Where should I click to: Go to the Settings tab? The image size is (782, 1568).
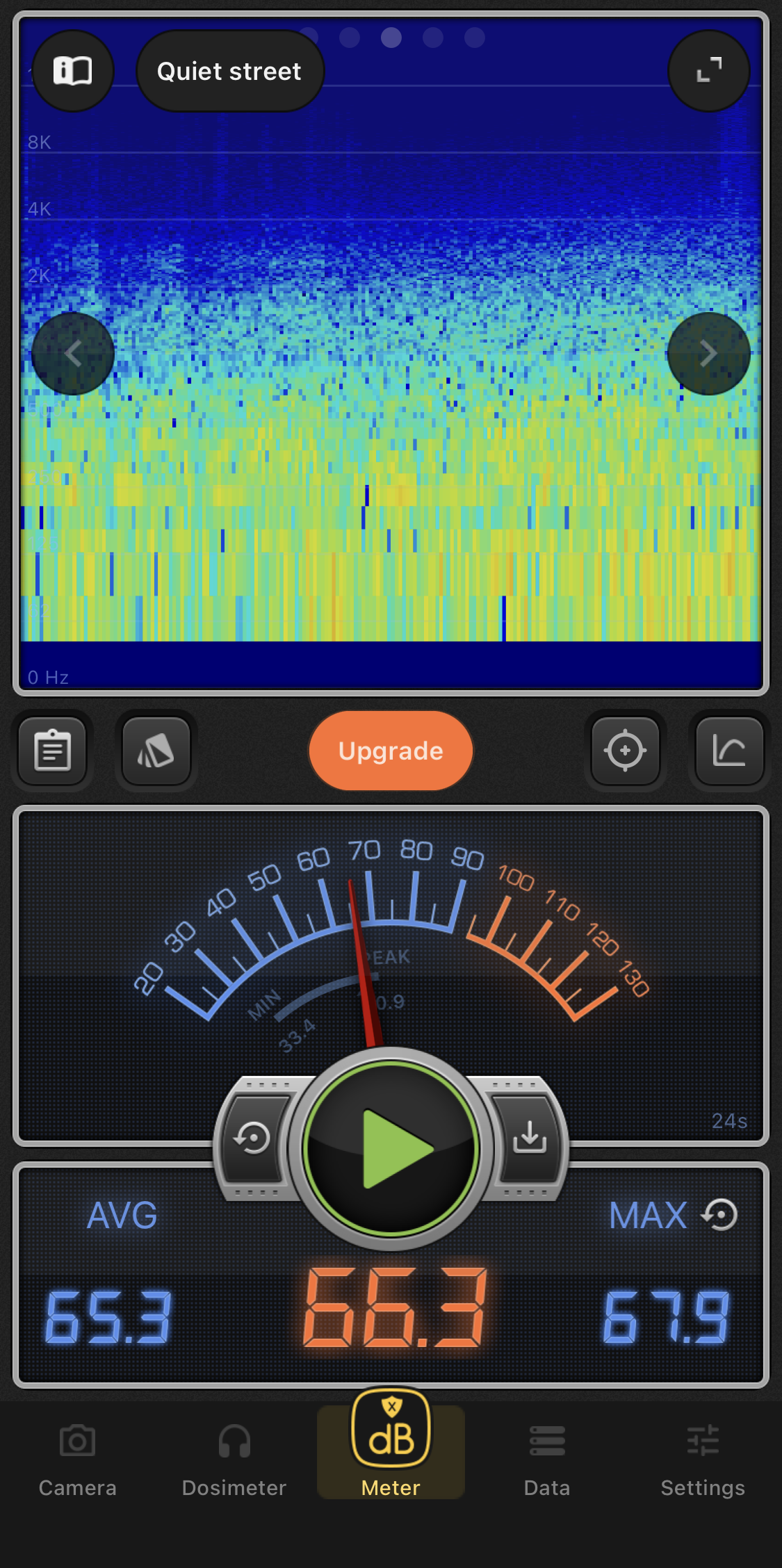pos(703,1457)
